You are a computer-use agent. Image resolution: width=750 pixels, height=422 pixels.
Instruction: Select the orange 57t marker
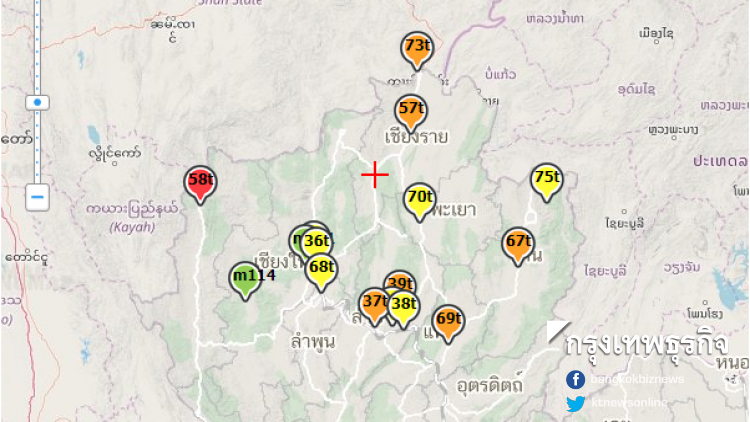[x=410, y=109]
